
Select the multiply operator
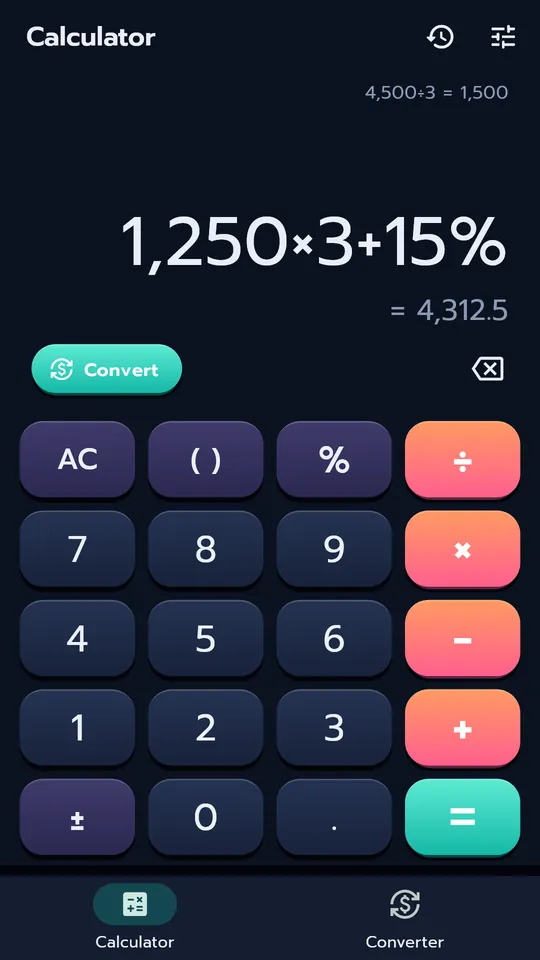(x=463, y=549)
